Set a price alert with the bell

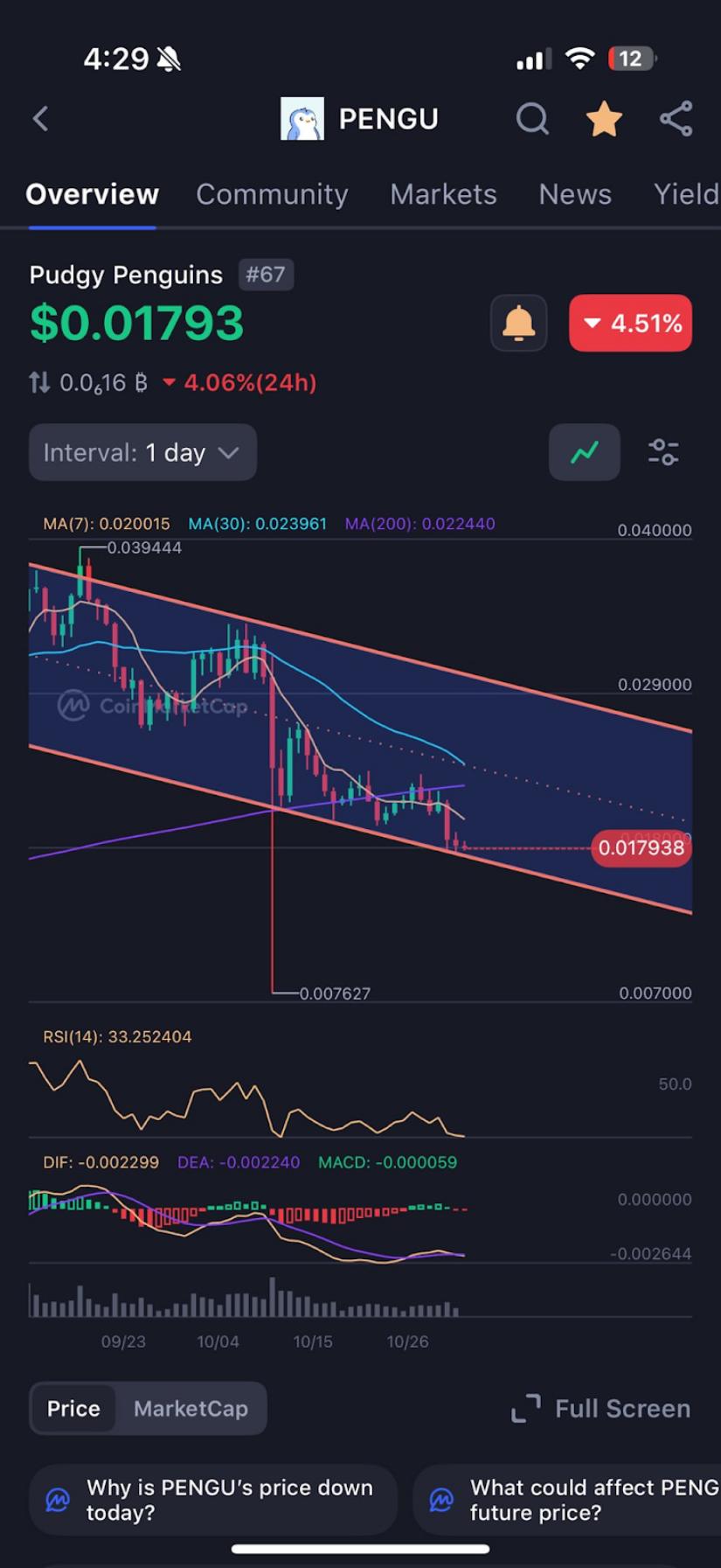click(518, 324)
